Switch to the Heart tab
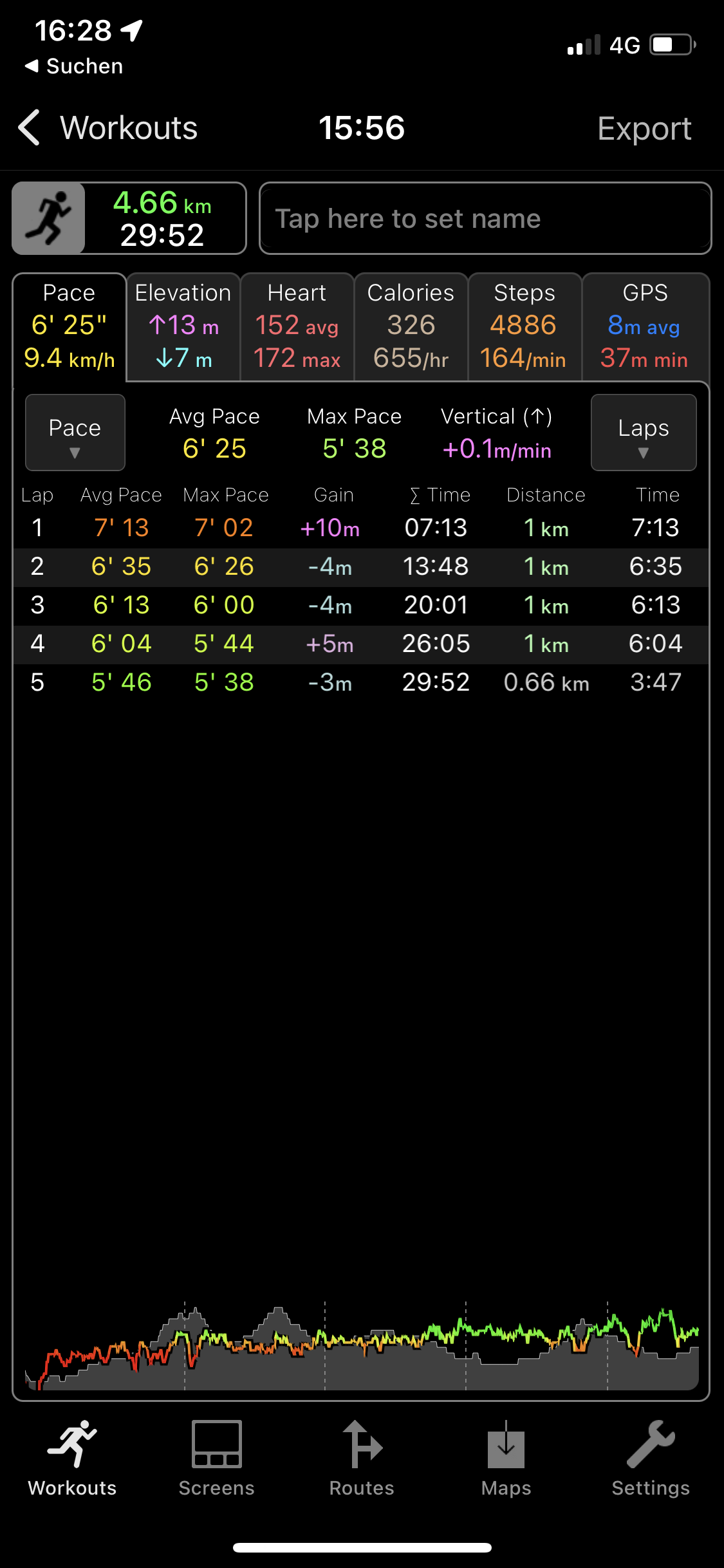 tap(297, 326)
